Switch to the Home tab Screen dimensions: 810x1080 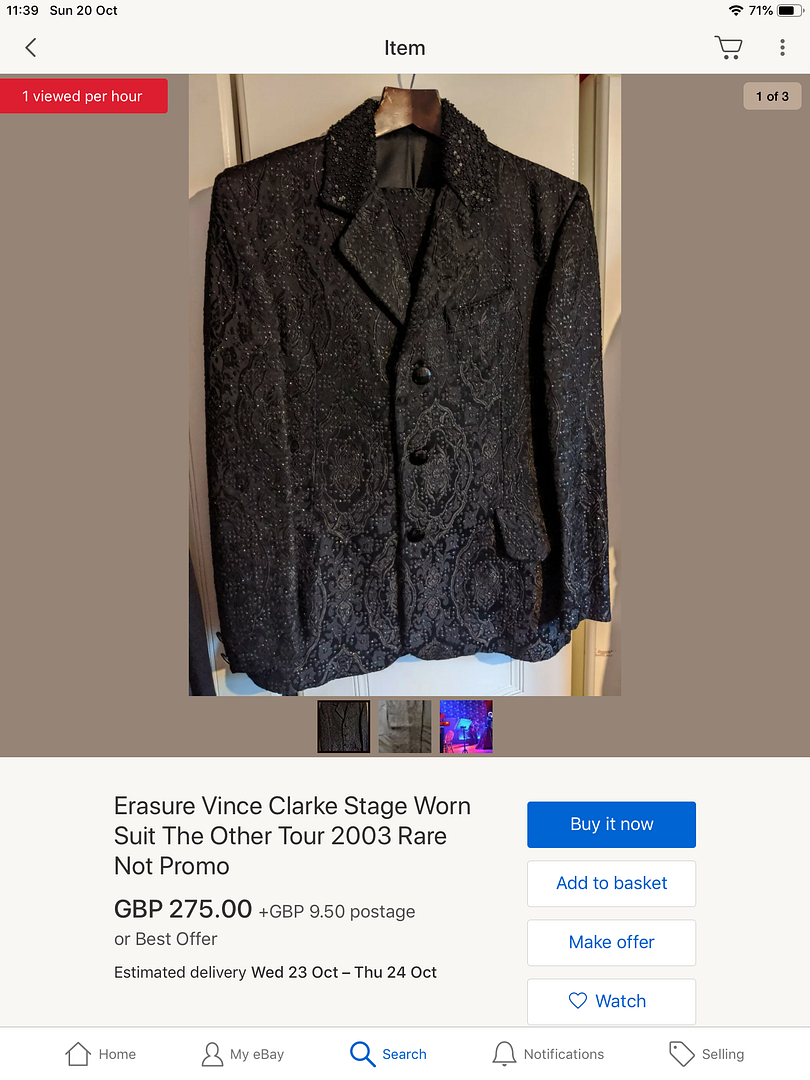[100, 1054]
